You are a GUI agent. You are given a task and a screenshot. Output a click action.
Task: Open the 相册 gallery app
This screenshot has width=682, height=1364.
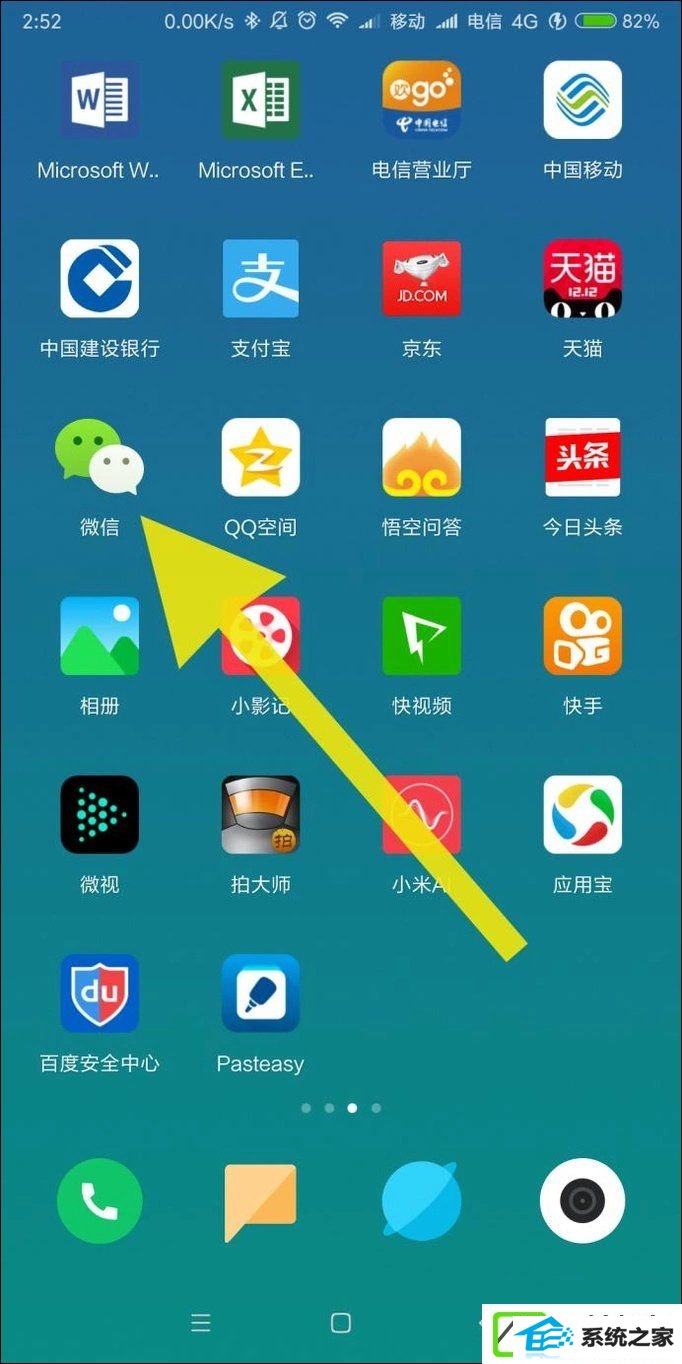99,636
